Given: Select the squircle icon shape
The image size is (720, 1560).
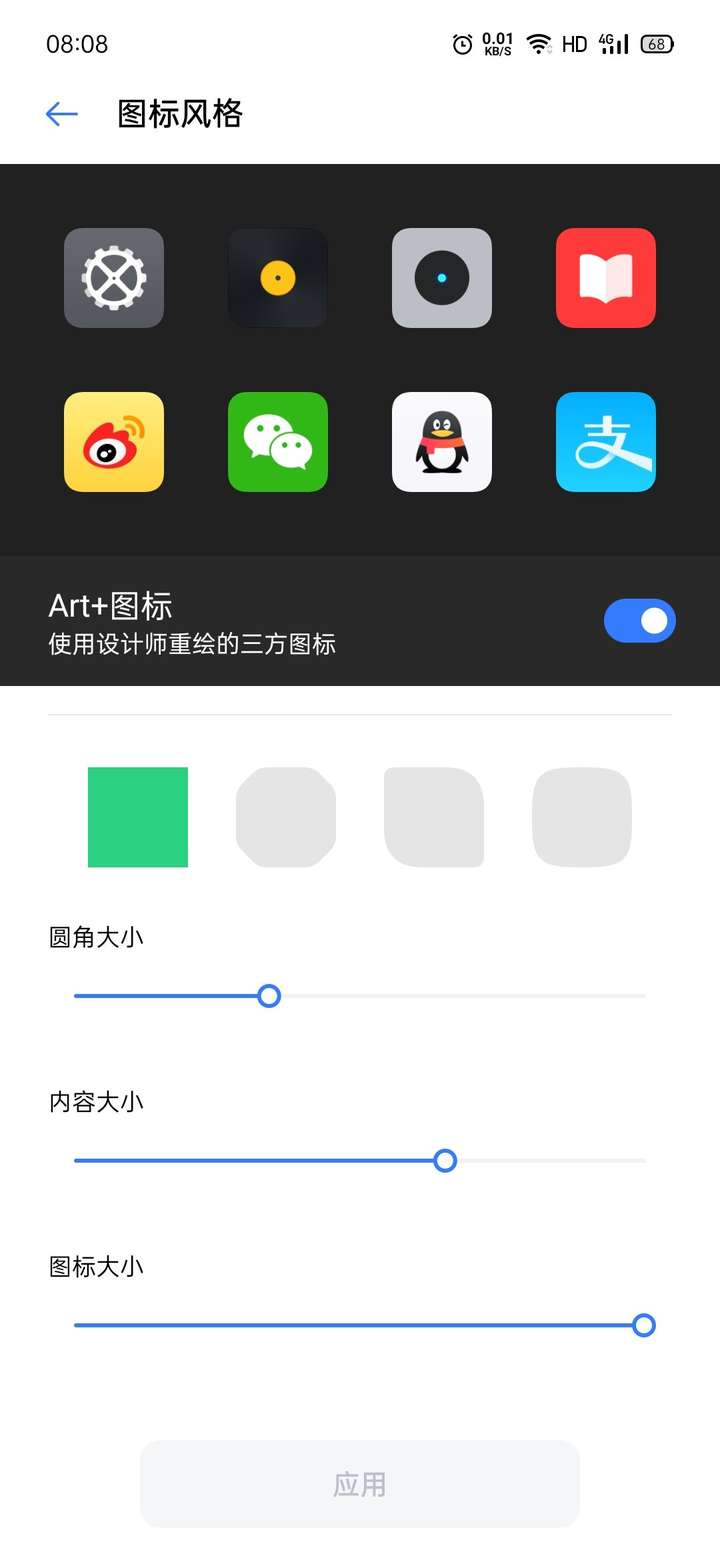Looking at the screenshot, I should point(582,817).
